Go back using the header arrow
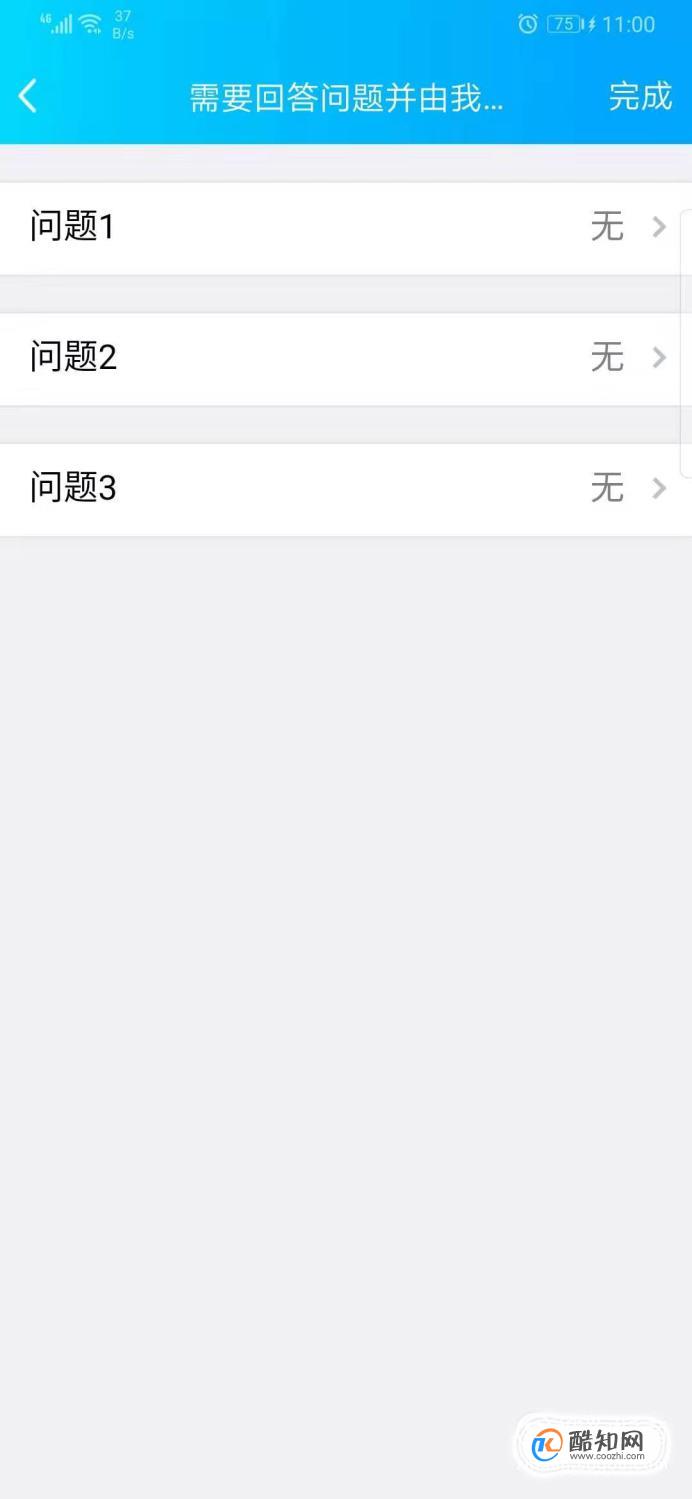This screenshot has width=692, height=1499. point(28,97)
